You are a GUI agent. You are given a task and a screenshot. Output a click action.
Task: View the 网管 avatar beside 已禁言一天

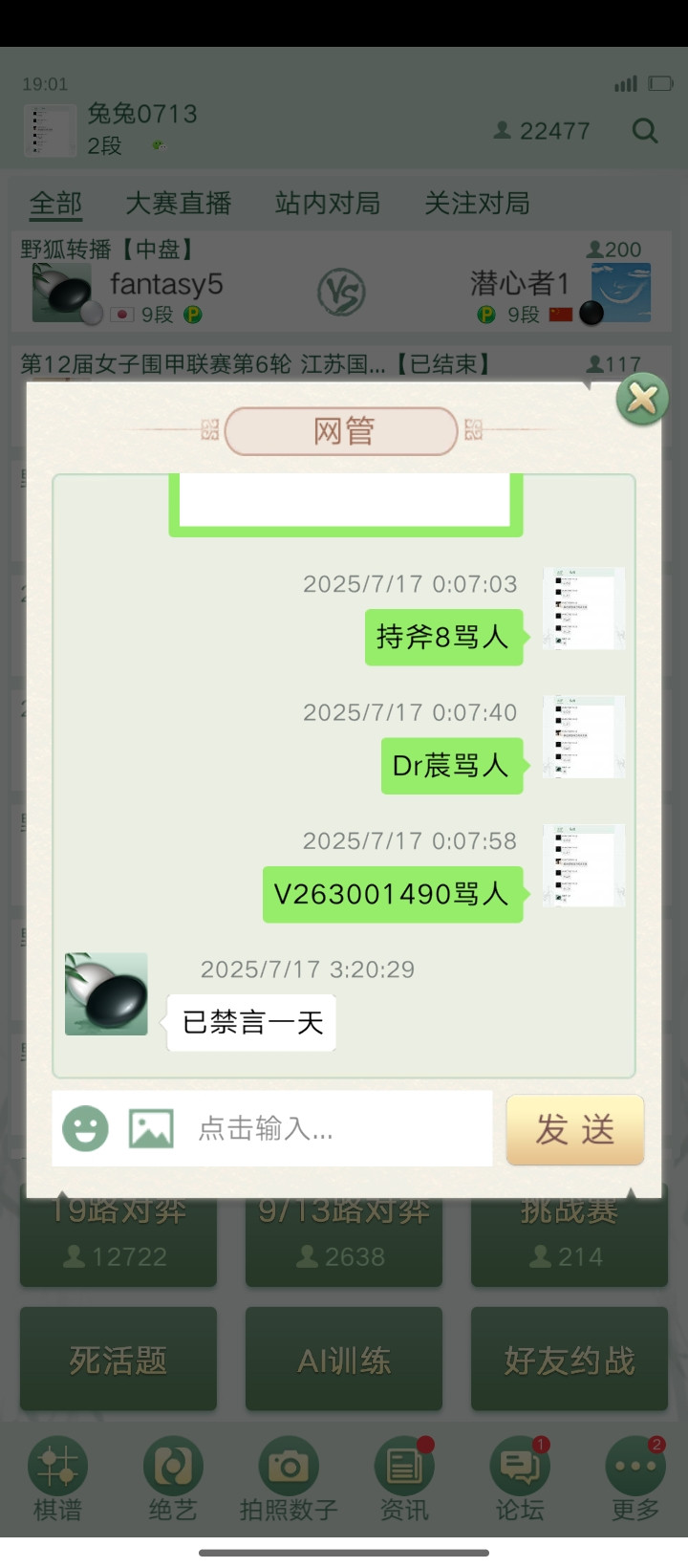(106, 993)
